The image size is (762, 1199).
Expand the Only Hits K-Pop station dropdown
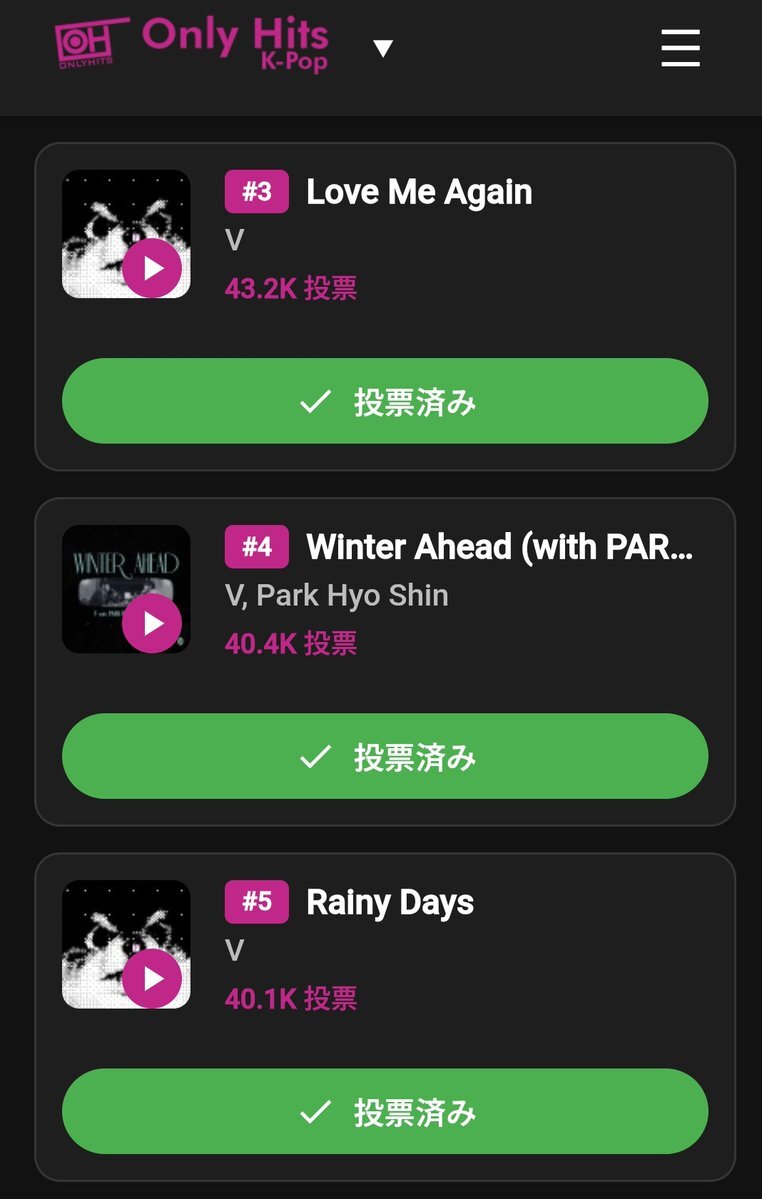tap(383, 48)
